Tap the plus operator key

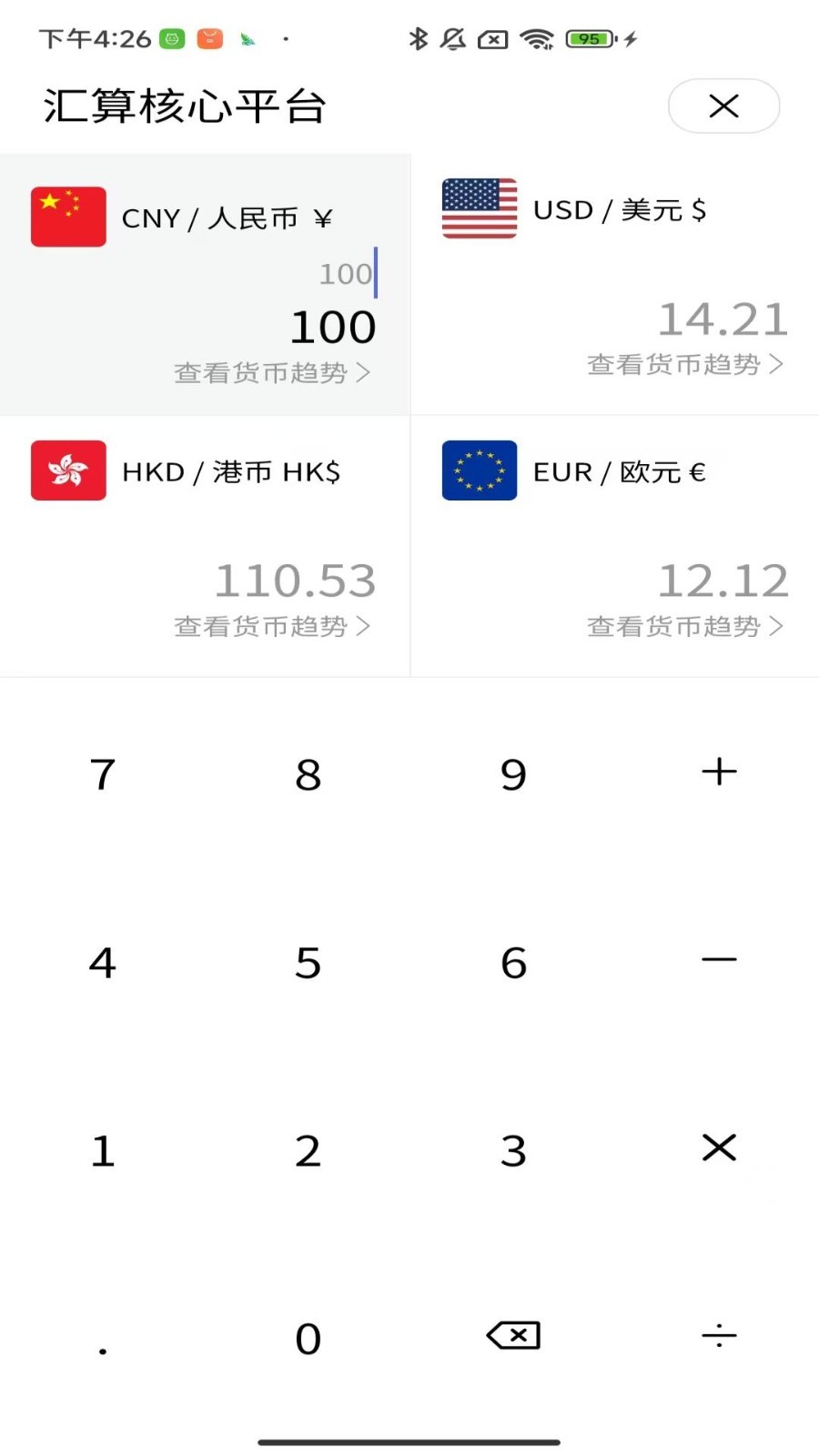(x=719, y=773)
